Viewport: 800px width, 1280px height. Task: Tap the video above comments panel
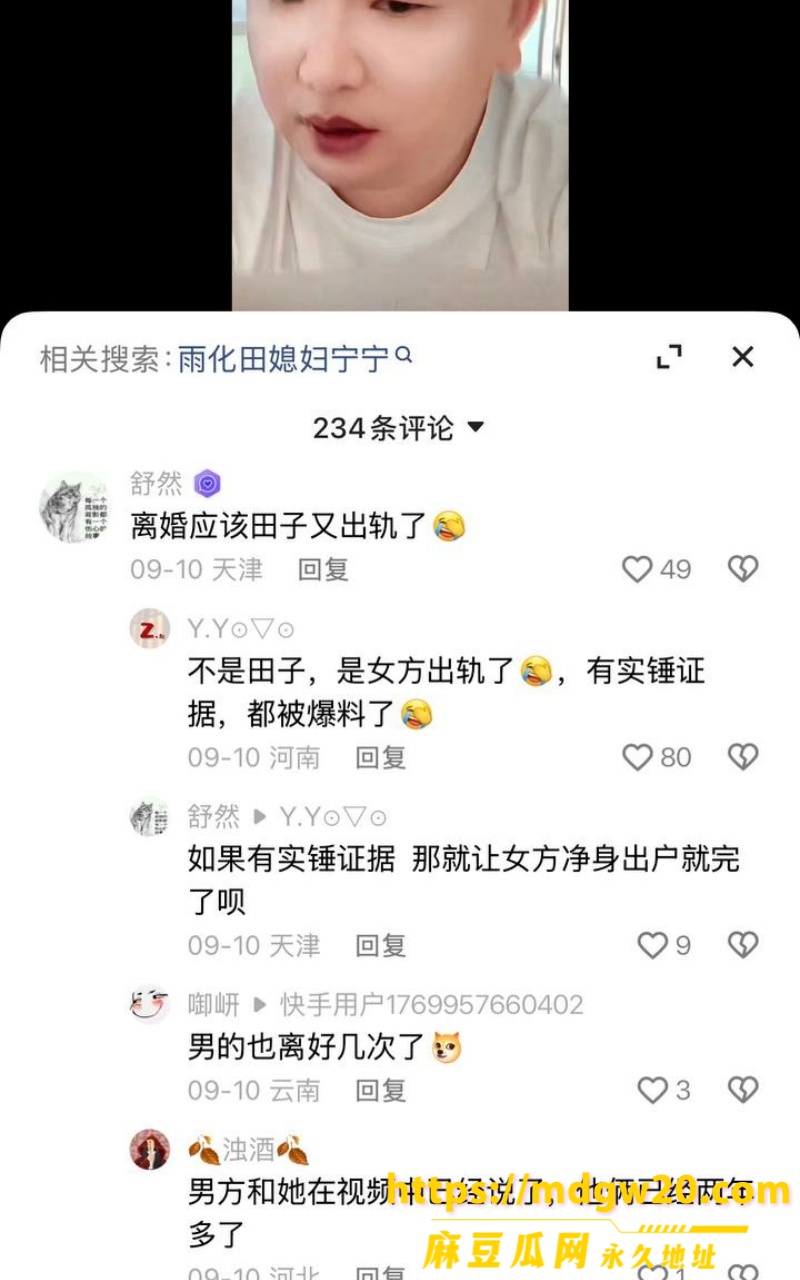(400, 155)
